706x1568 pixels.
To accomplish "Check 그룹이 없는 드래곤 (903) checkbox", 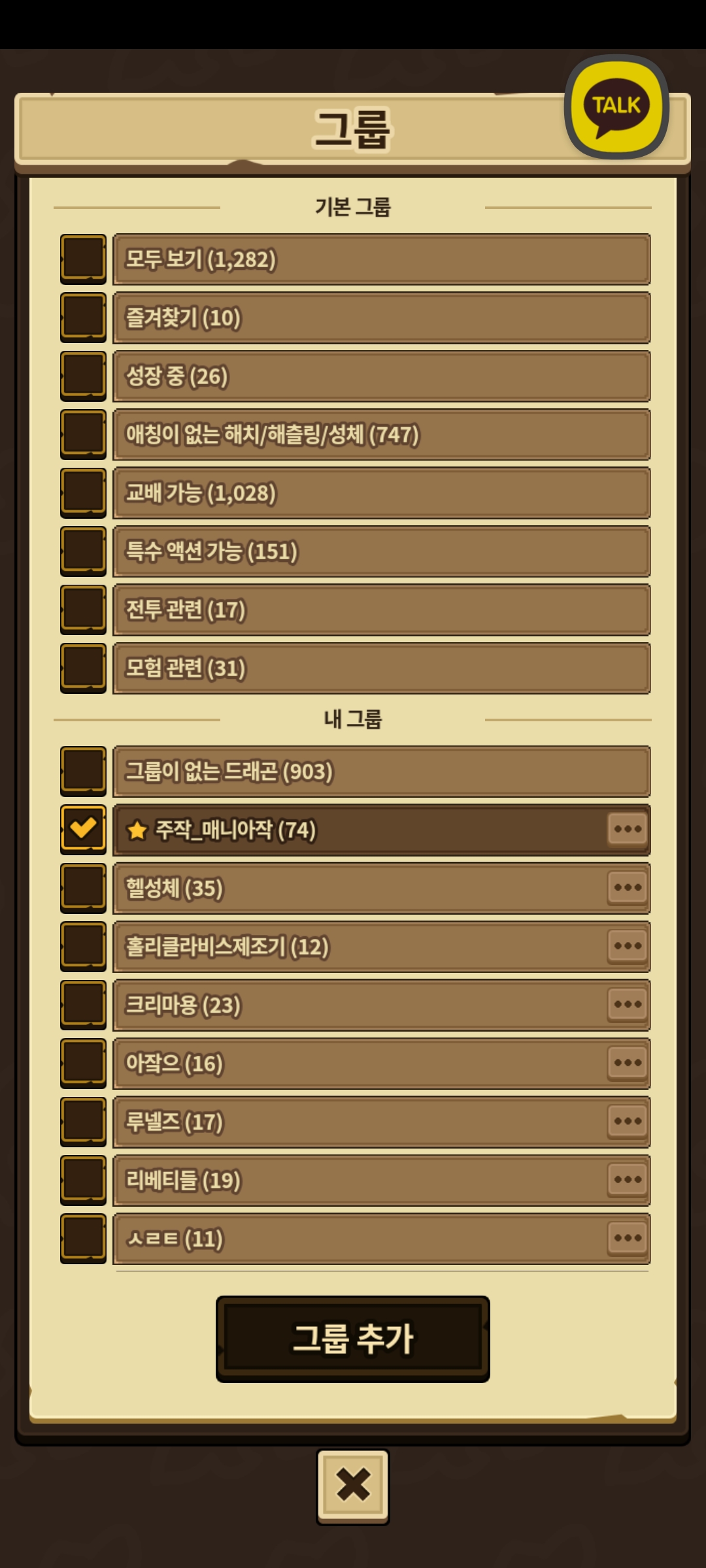I will pos(83,772).
